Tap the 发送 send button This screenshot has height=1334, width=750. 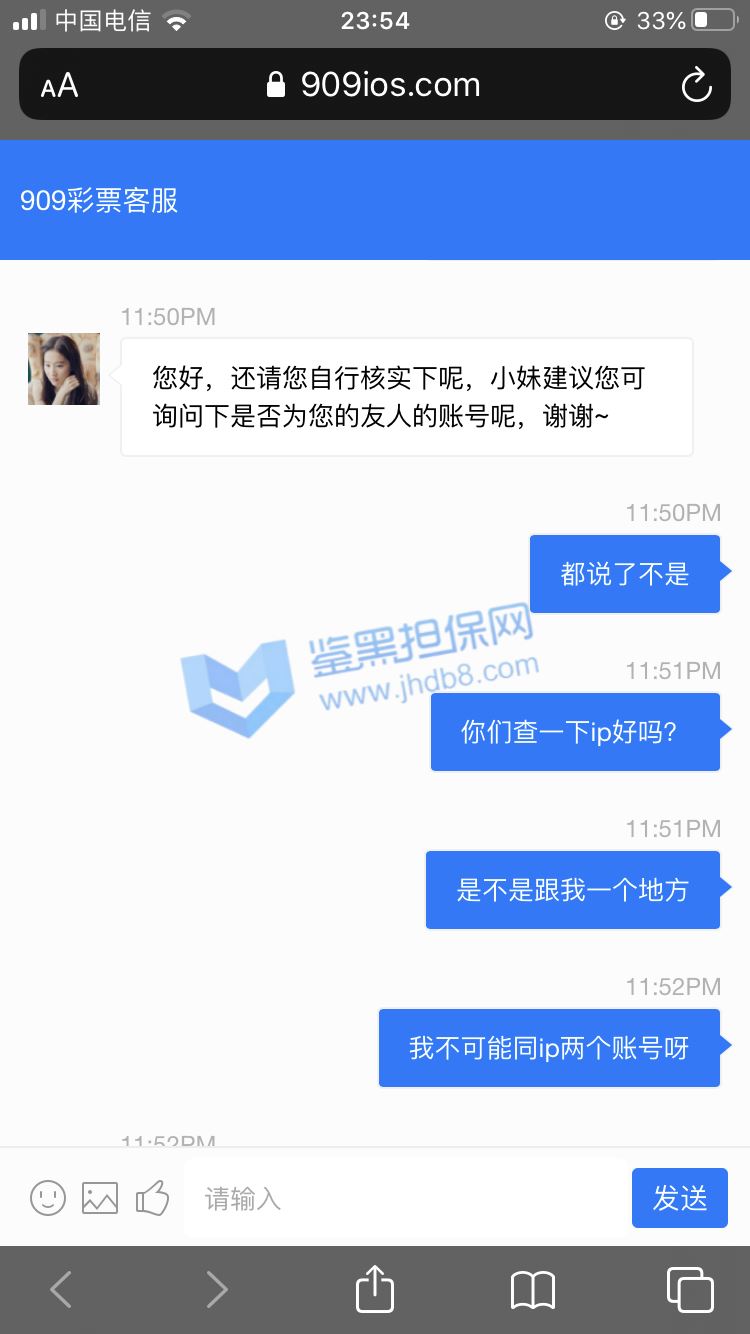(679, 1198)
